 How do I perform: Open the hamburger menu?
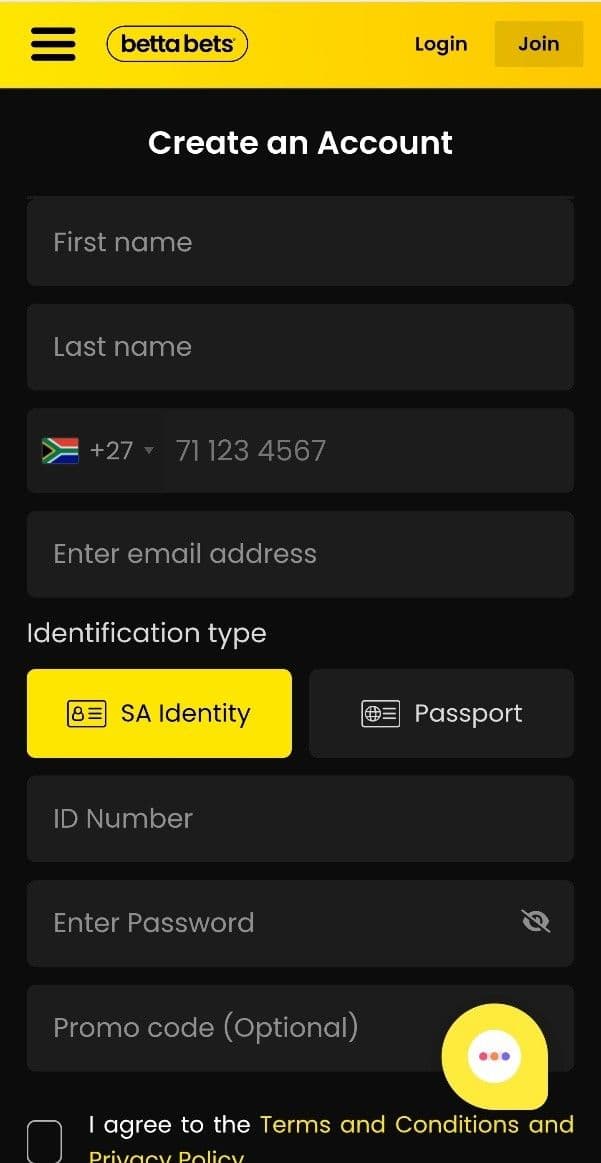click(53, 44)
